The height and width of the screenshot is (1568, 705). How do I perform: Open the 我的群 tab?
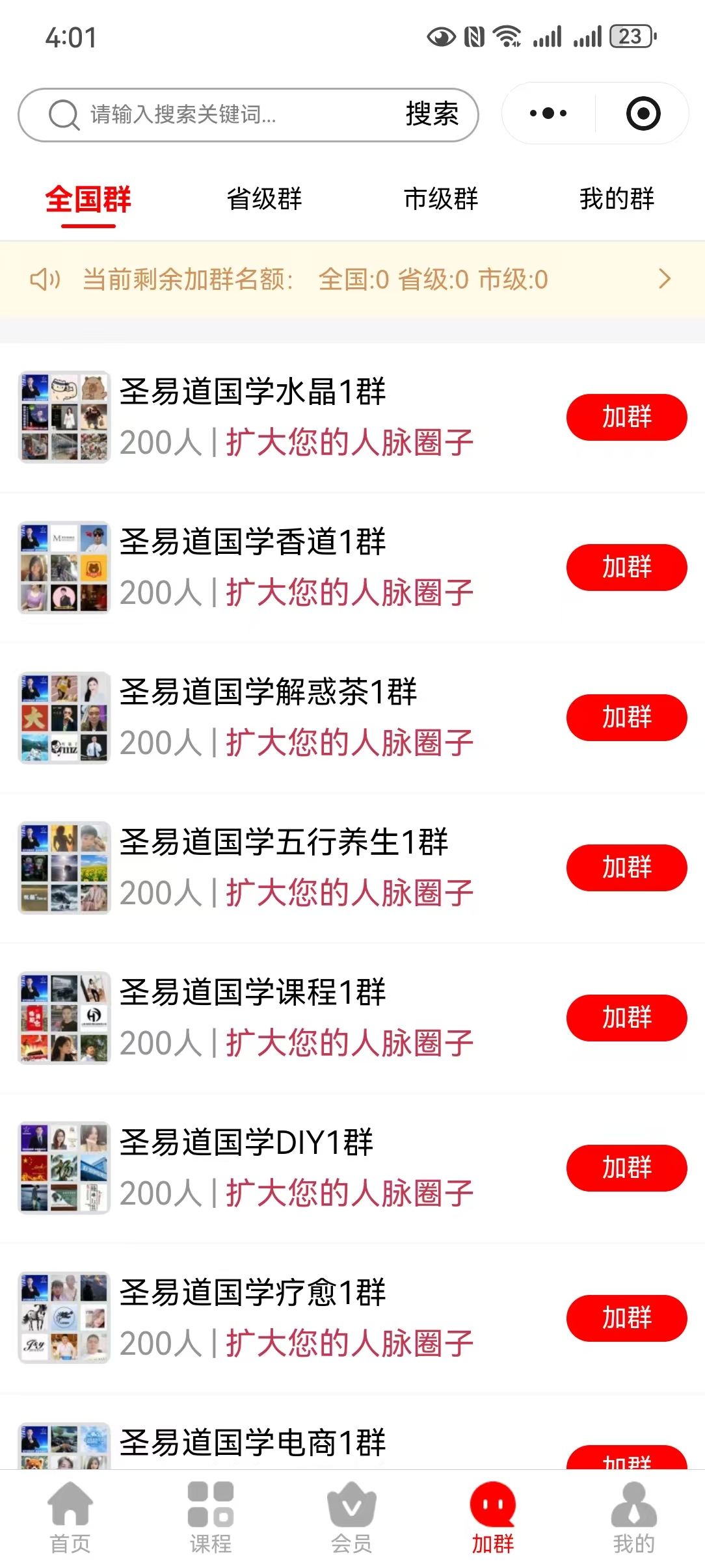click(617, 200)
